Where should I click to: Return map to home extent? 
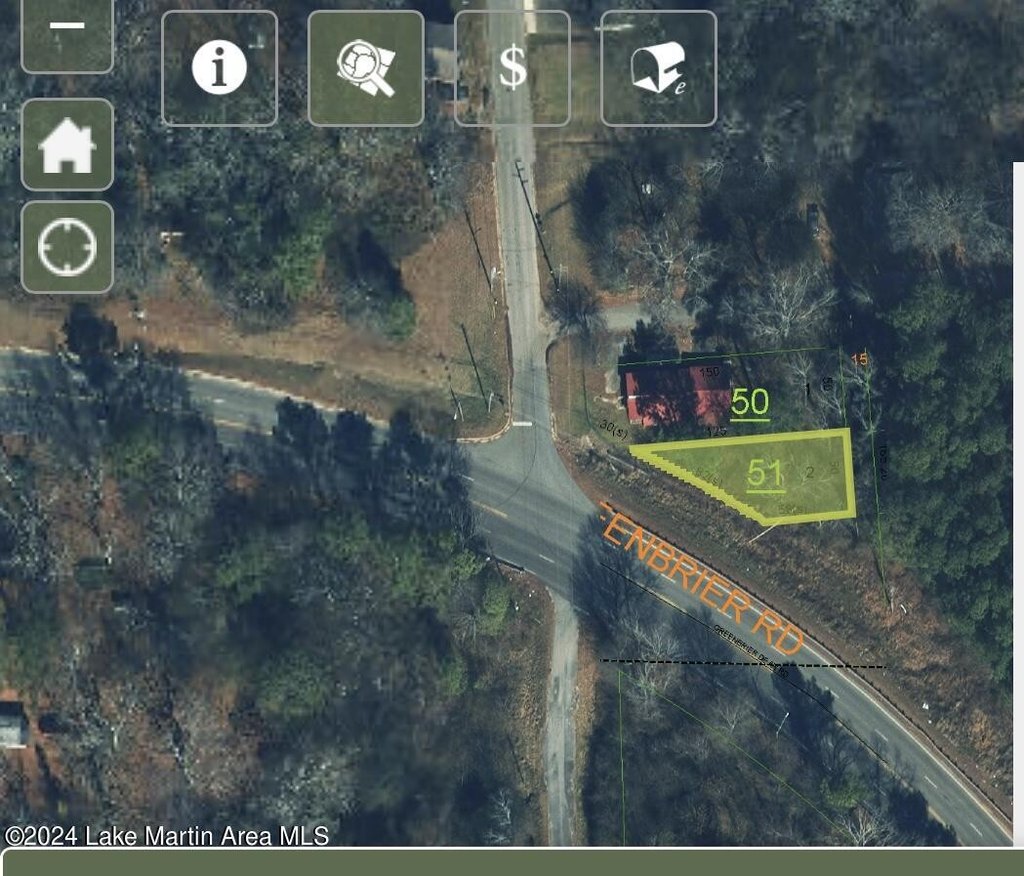[x=67, y=145]
